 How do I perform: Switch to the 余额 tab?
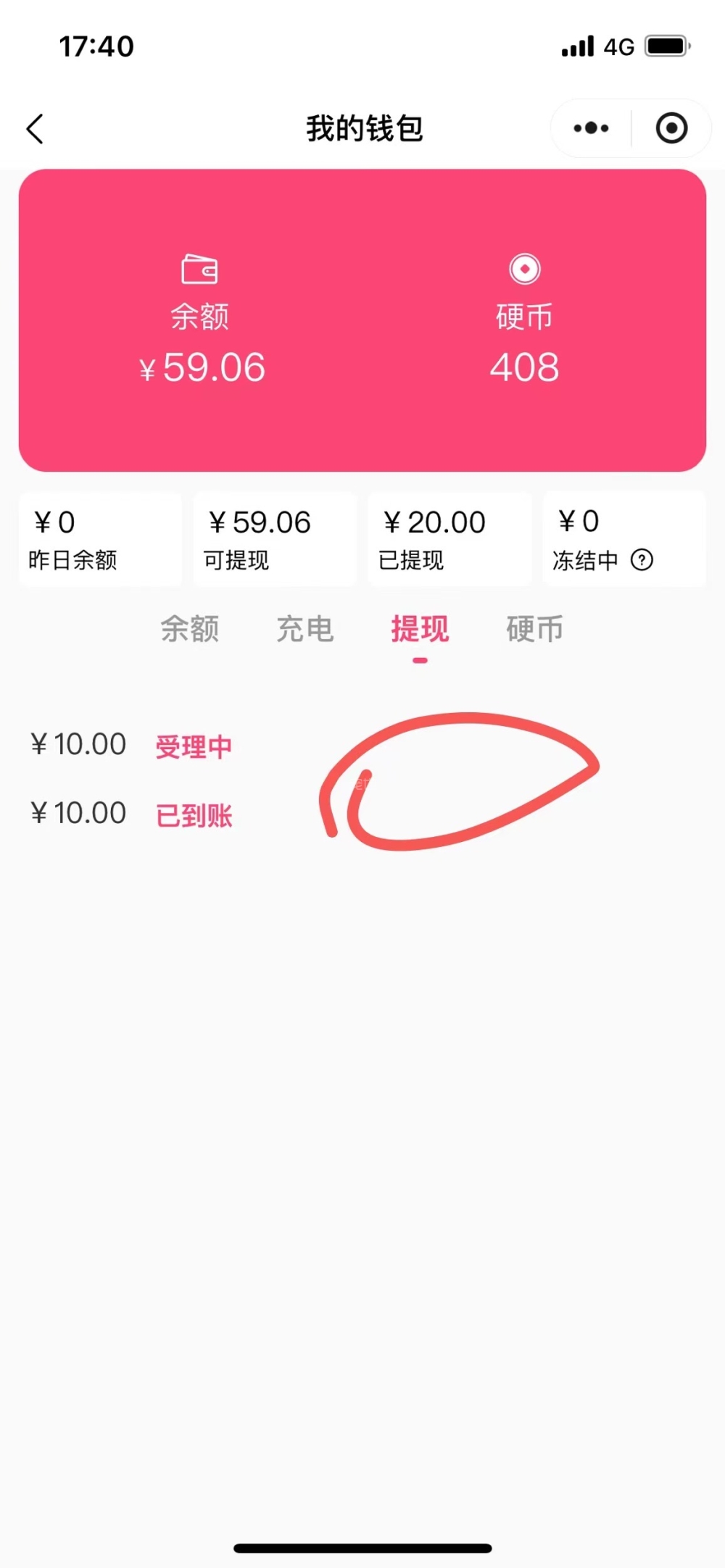tap(190, 628)
